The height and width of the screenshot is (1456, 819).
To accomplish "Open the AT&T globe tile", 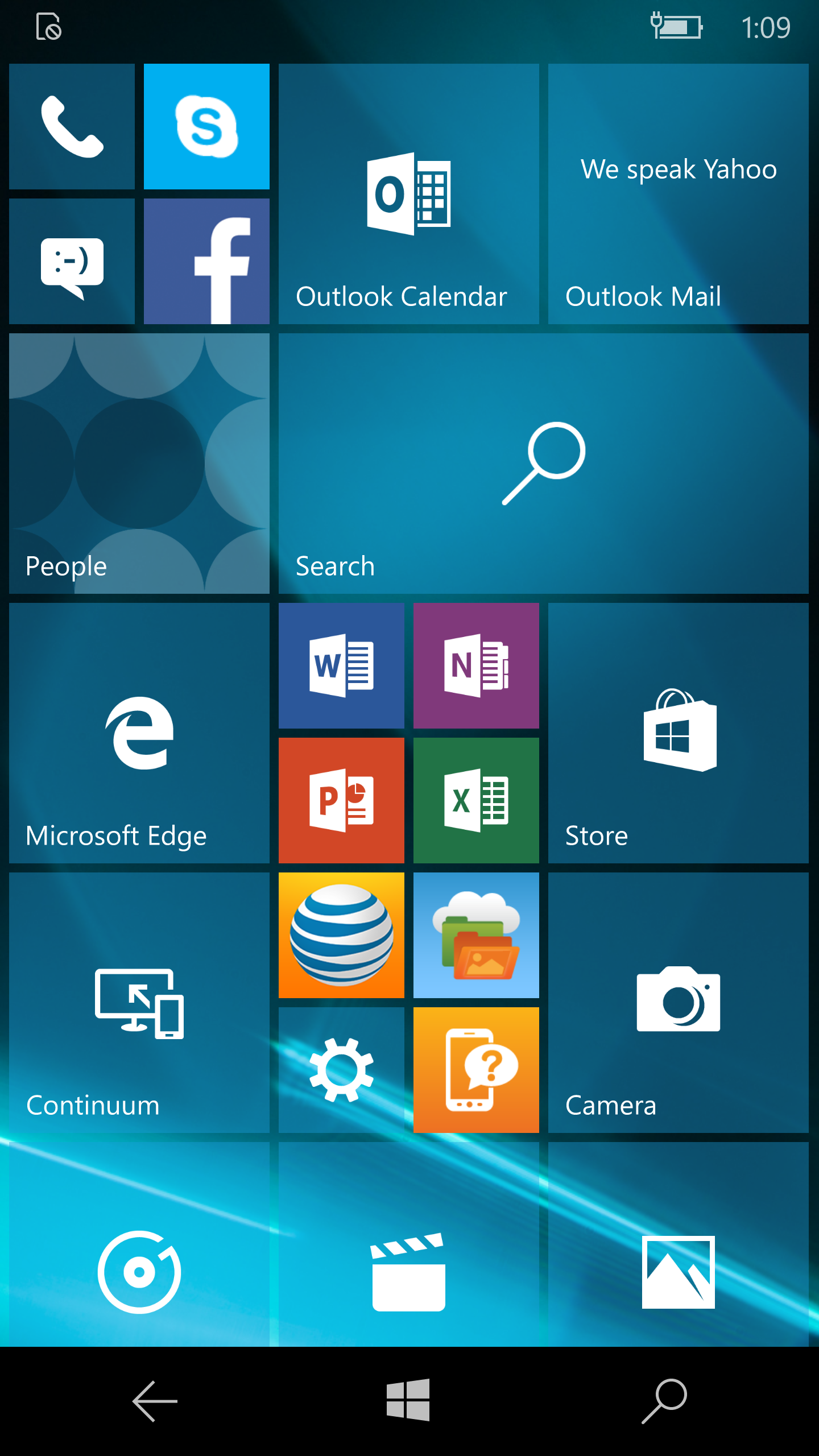I will point(341,935).
